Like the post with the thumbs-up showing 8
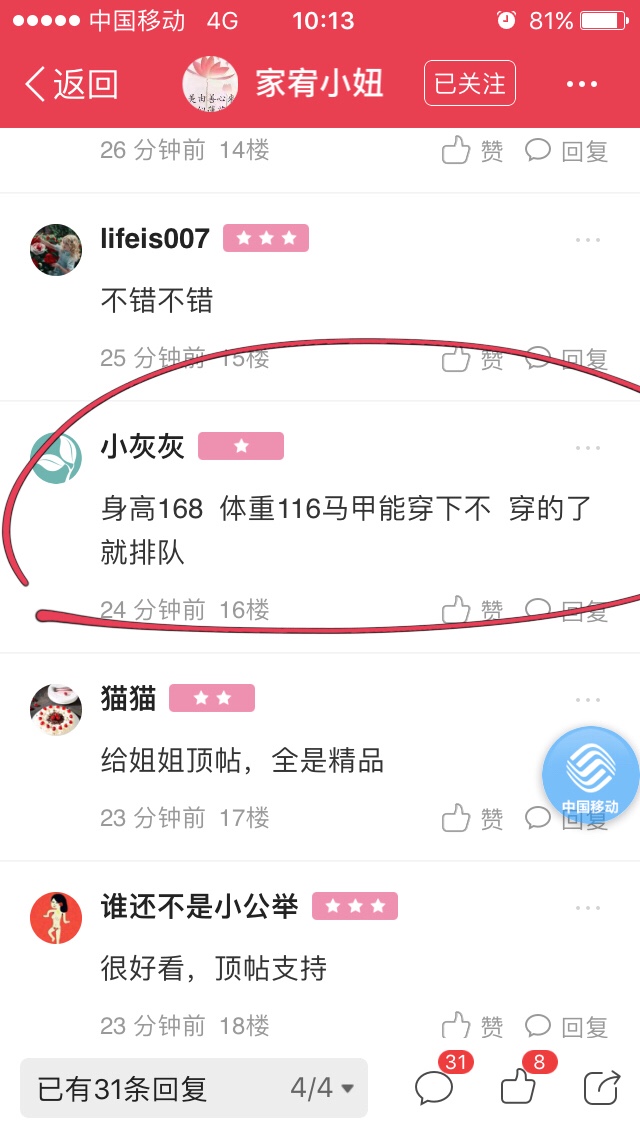The height and width of the screenshot is (1136, 640). [x=519, y=1087]
